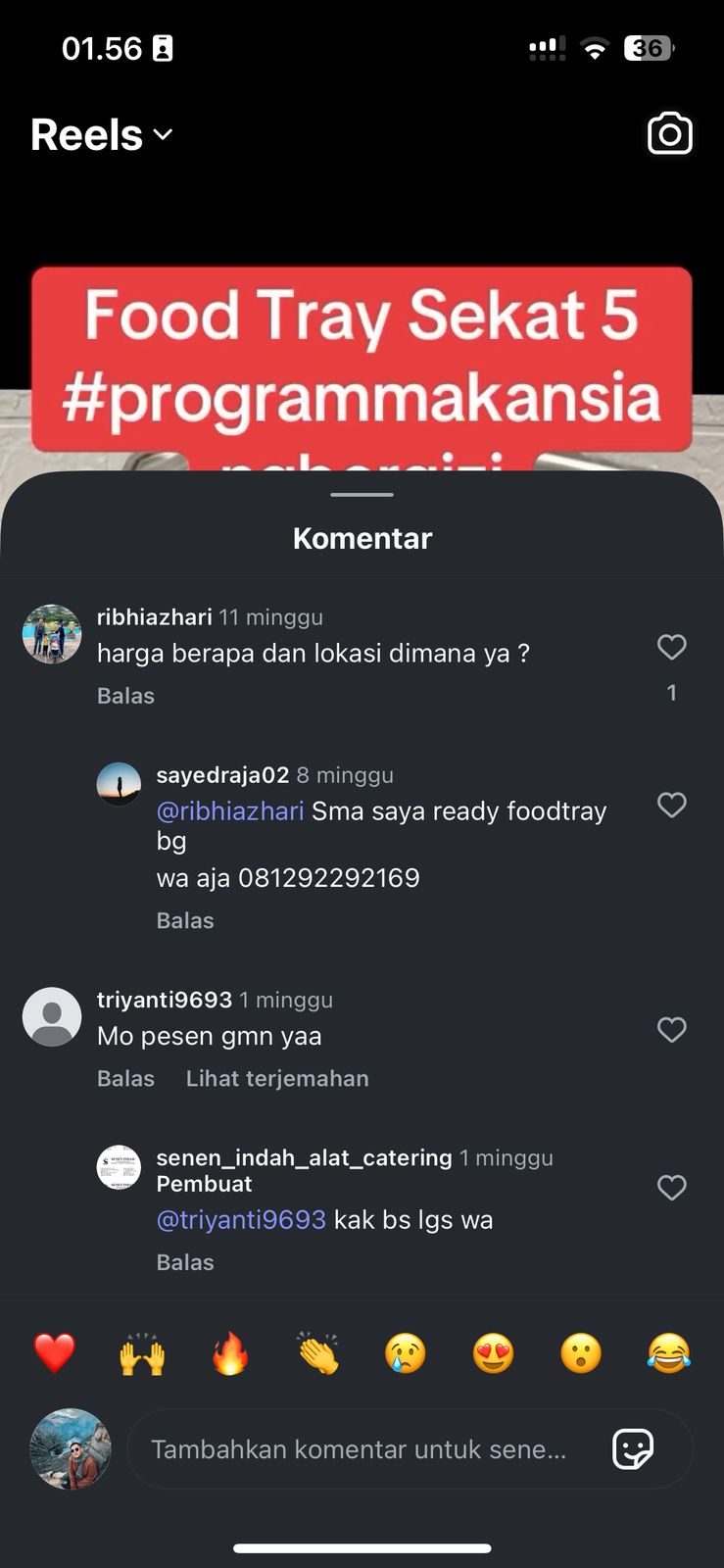This screenshot has height=1568, width=724.
Task: Reply to sayedraja02's comment
Action: [x=184, y=920]
